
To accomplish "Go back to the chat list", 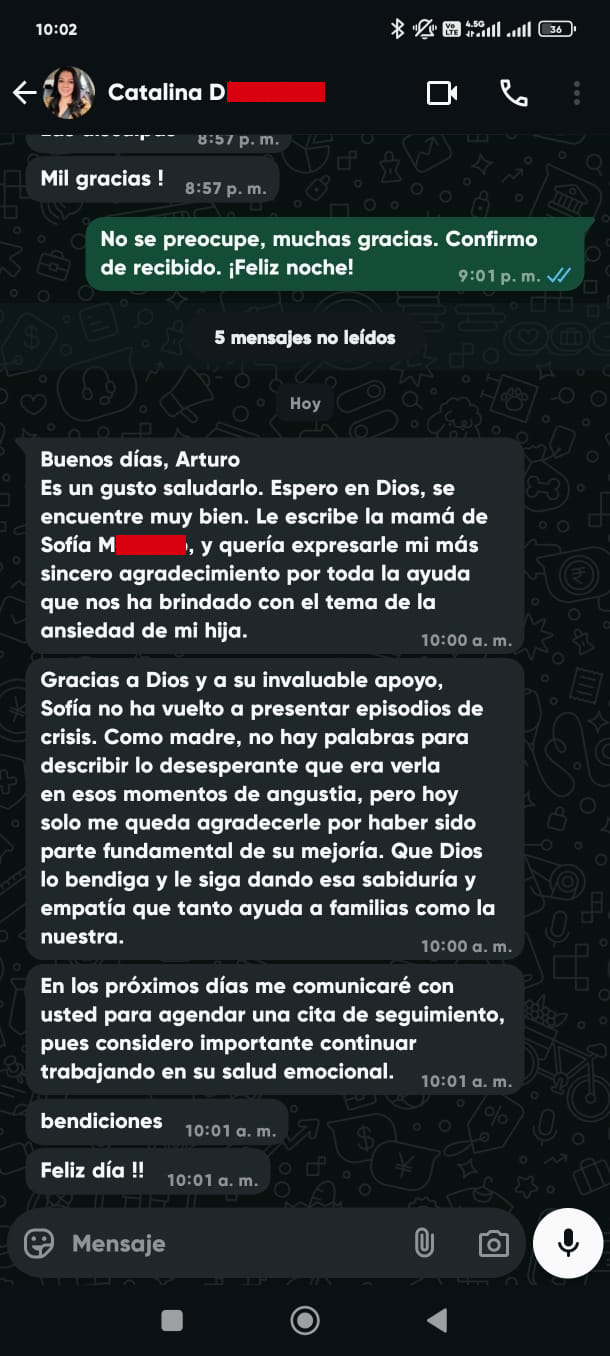I will pos(24,93).
